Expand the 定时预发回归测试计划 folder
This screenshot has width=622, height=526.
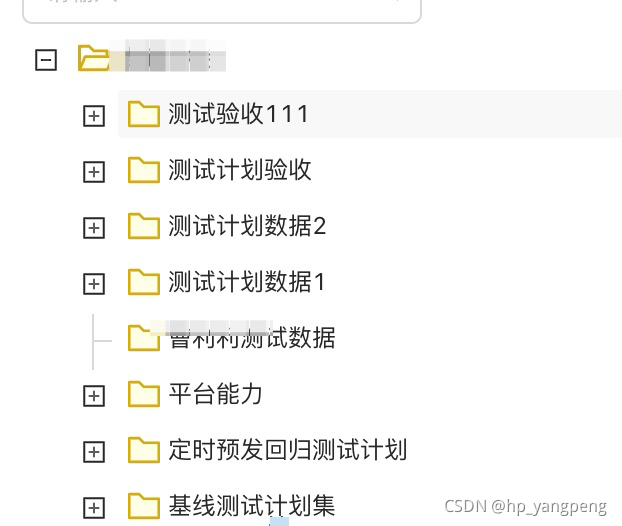(x=93, y=452)
